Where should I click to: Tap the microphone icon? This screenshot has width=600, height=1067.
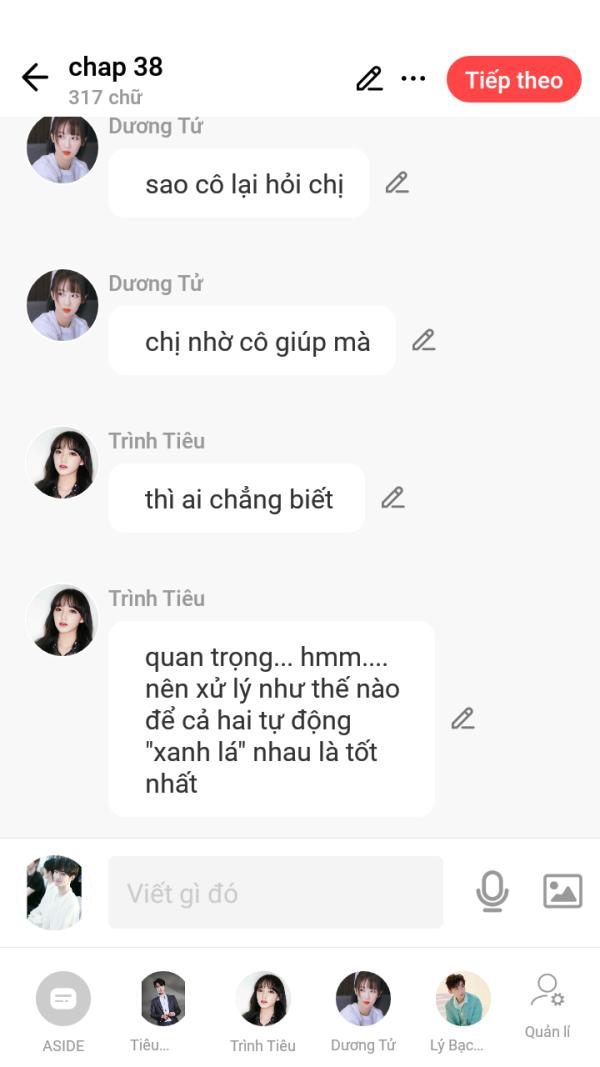tap(492, 891)
